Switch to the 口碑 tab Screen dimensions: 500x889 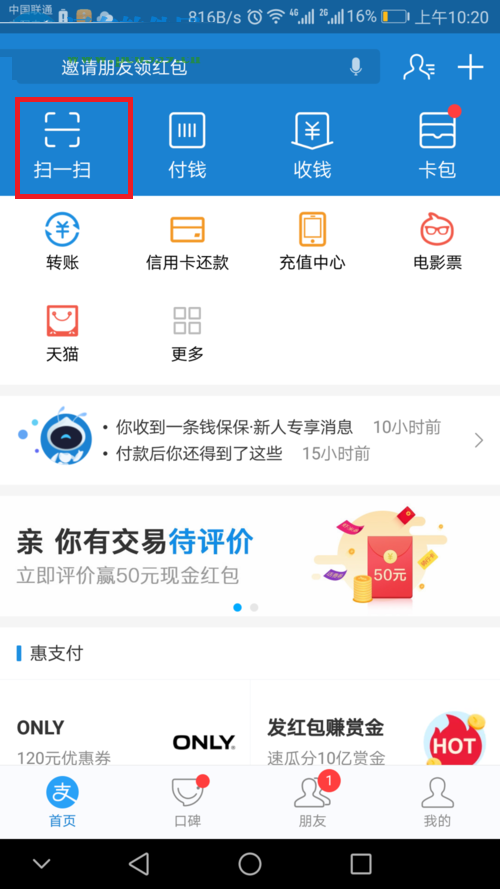point(187,801)
